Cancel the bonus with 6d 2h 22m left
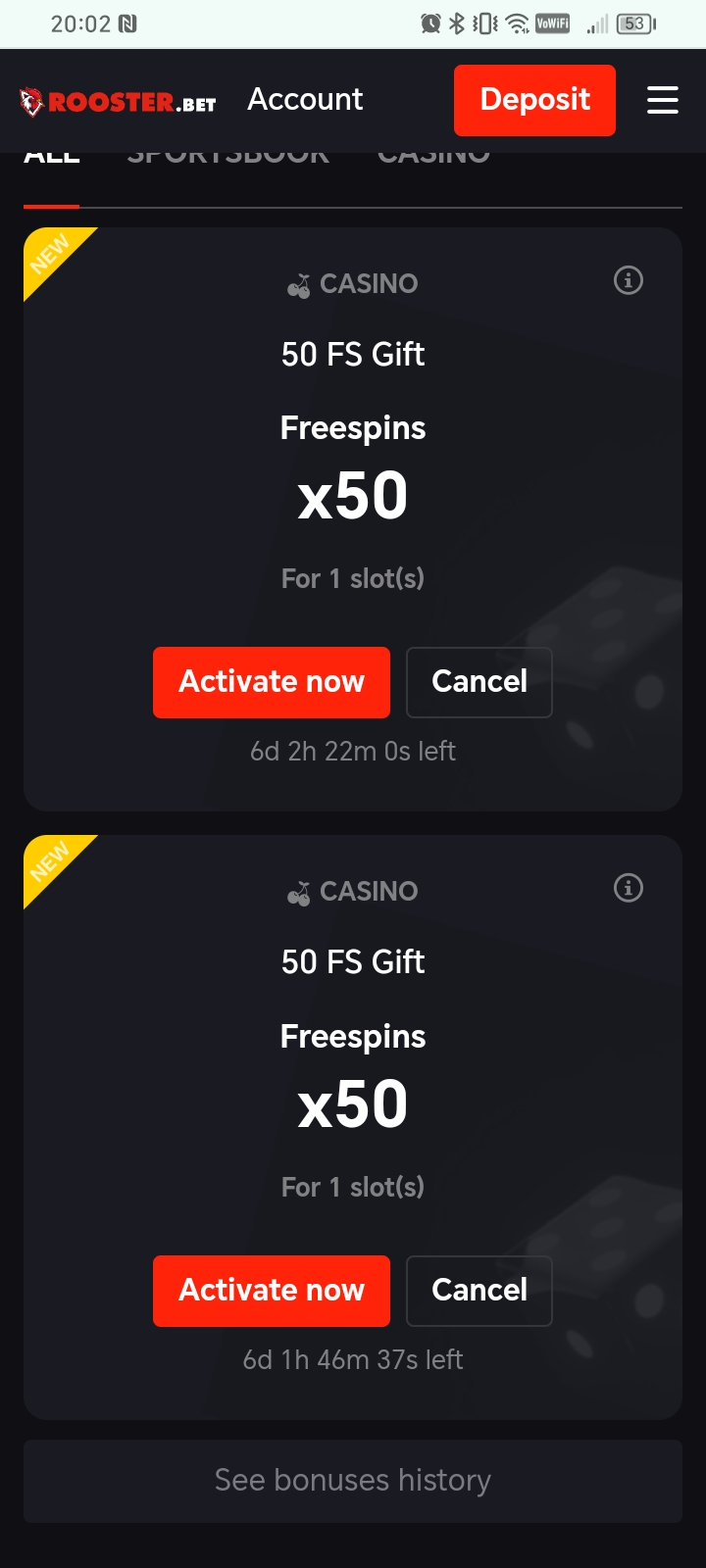 479,682
